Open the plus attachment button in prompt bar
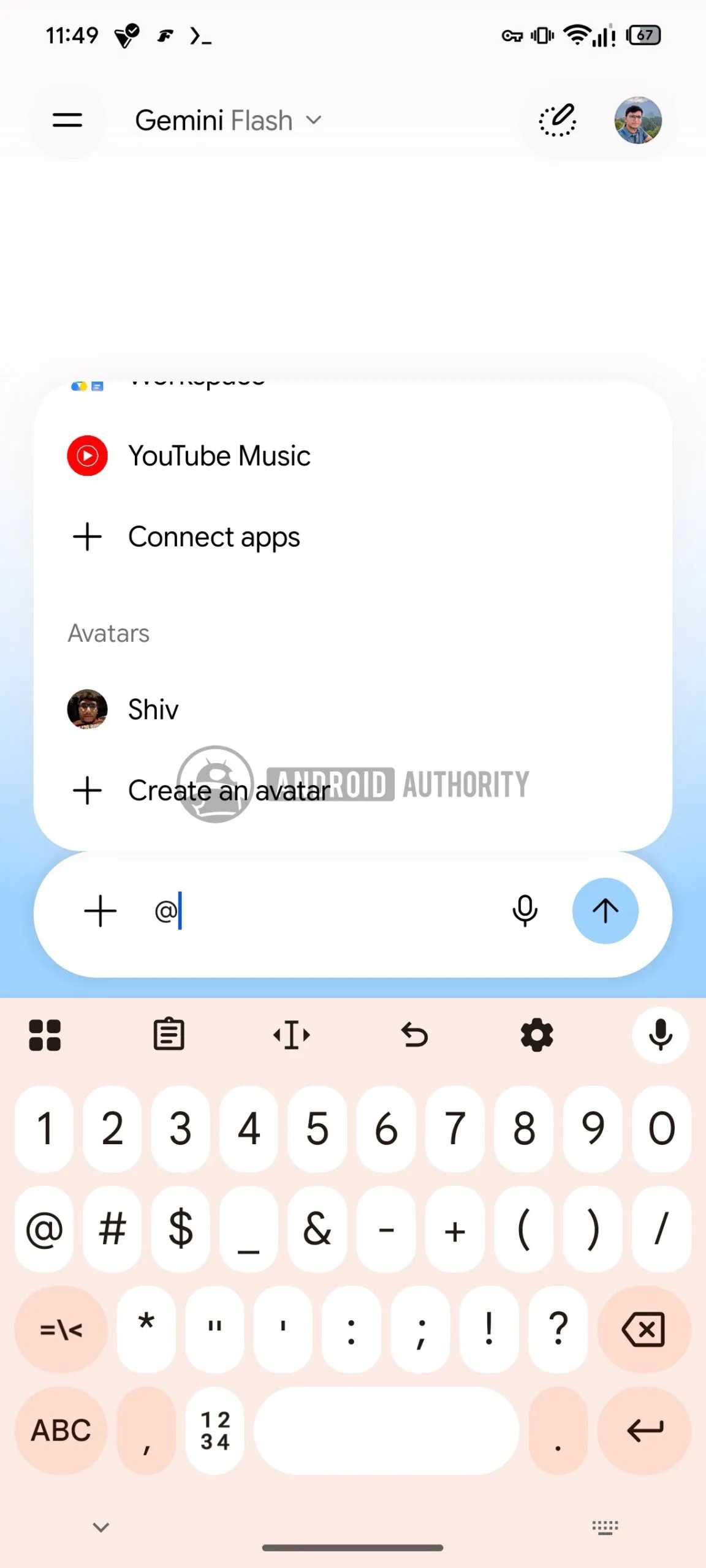The width and height of the screenshot is (706, 1568). pyautogui.click(x=101, y=911)
